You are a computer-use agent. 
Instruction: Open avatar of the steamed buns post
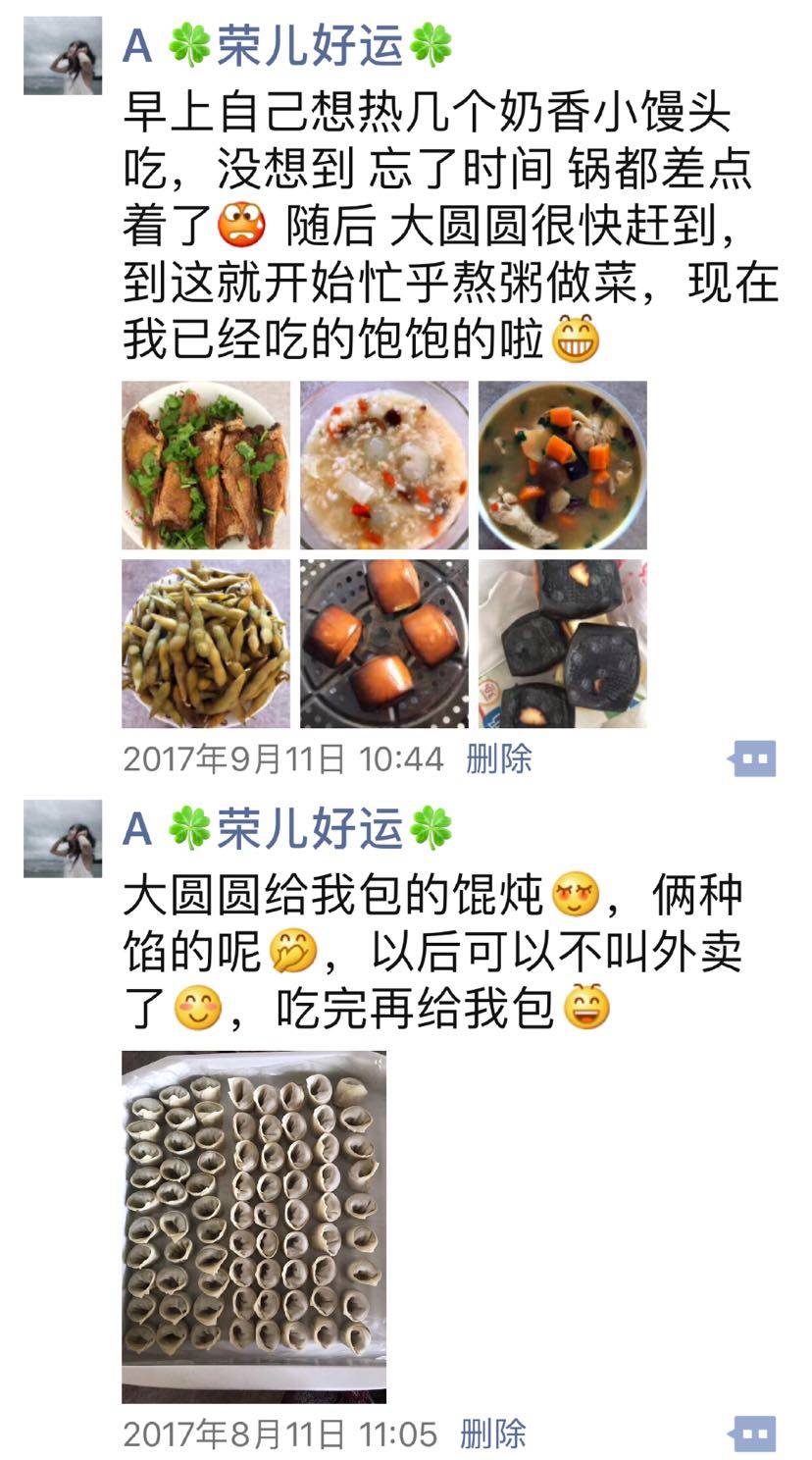(63, 56)
